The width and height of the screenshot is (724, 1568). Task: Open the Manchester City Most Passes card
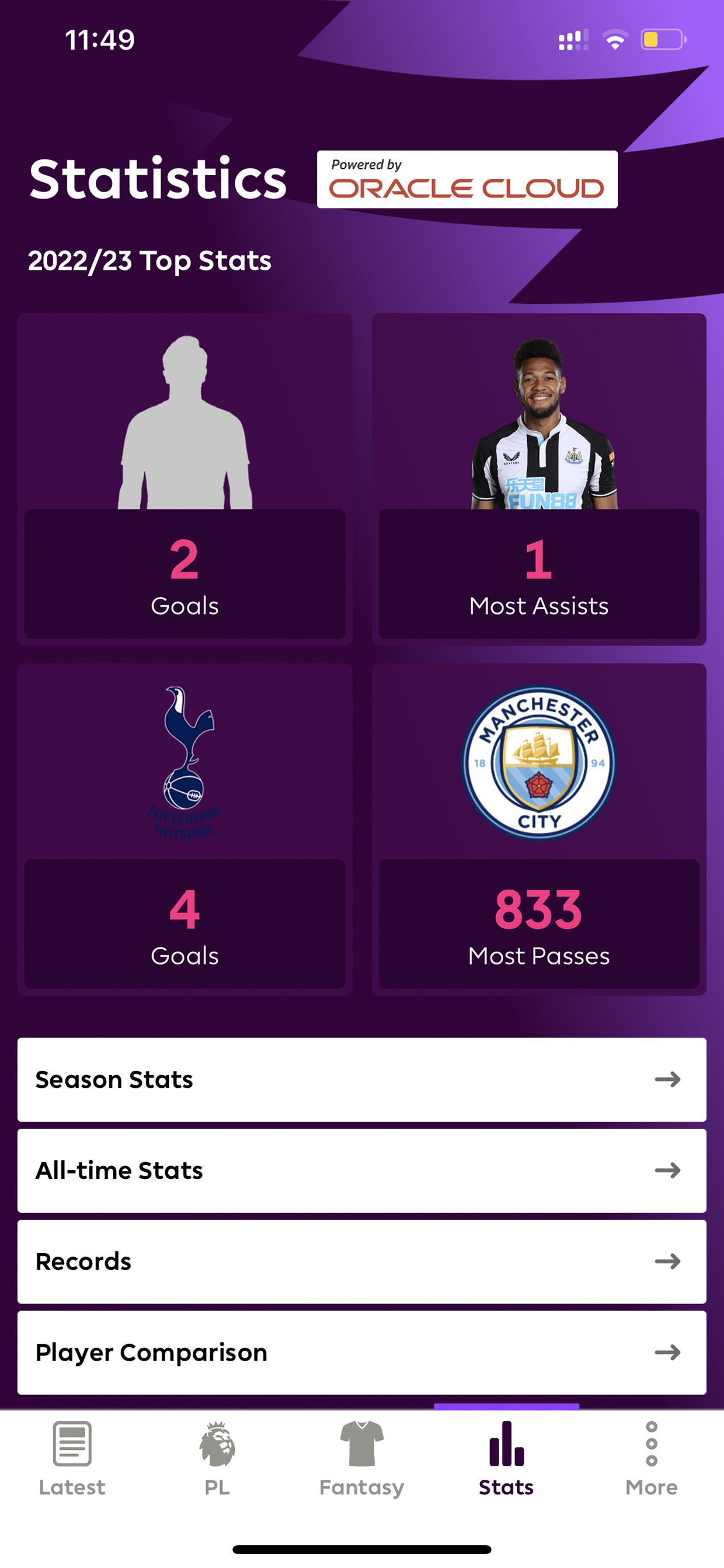539,829
